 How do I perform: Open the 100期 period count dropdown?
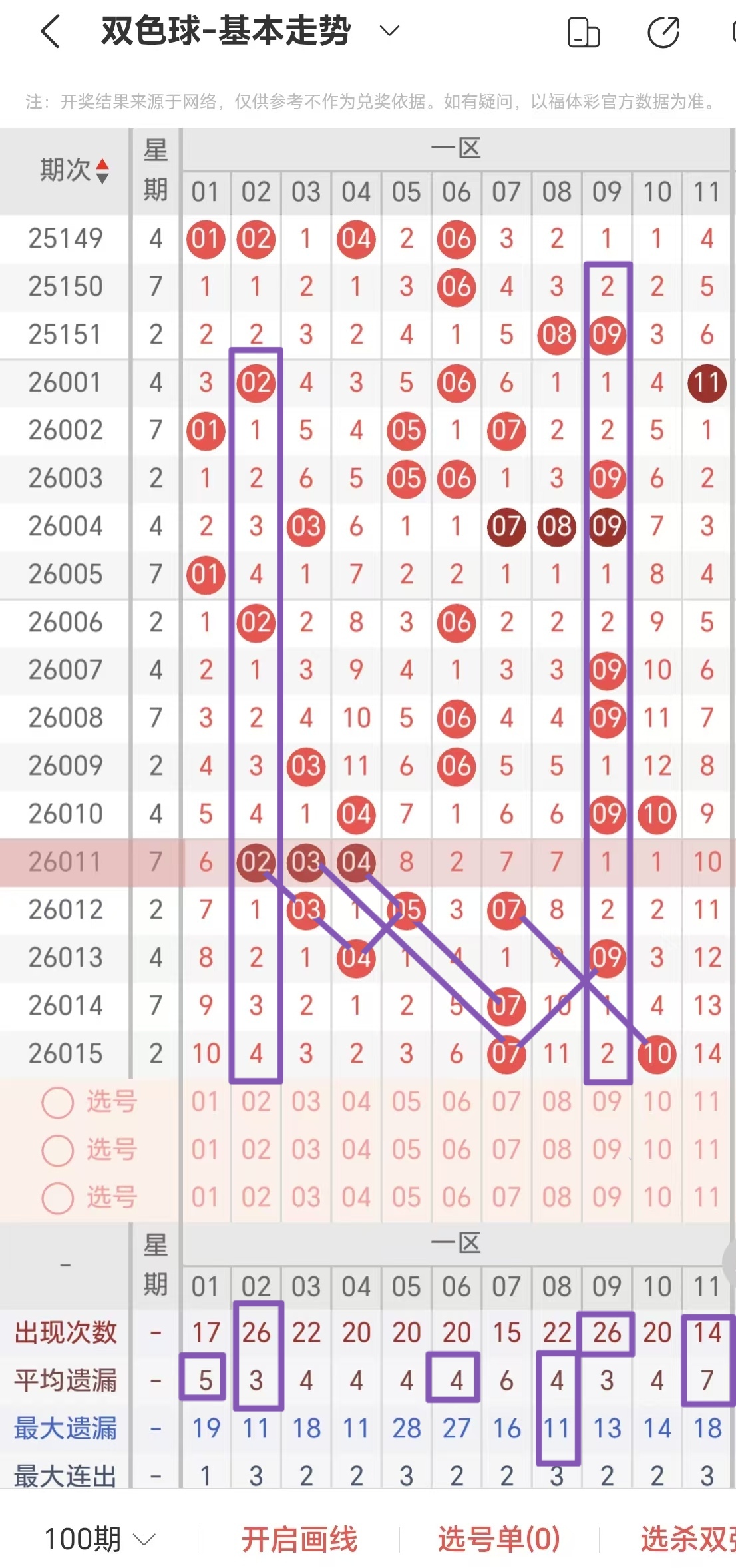tap(100, 1539)
